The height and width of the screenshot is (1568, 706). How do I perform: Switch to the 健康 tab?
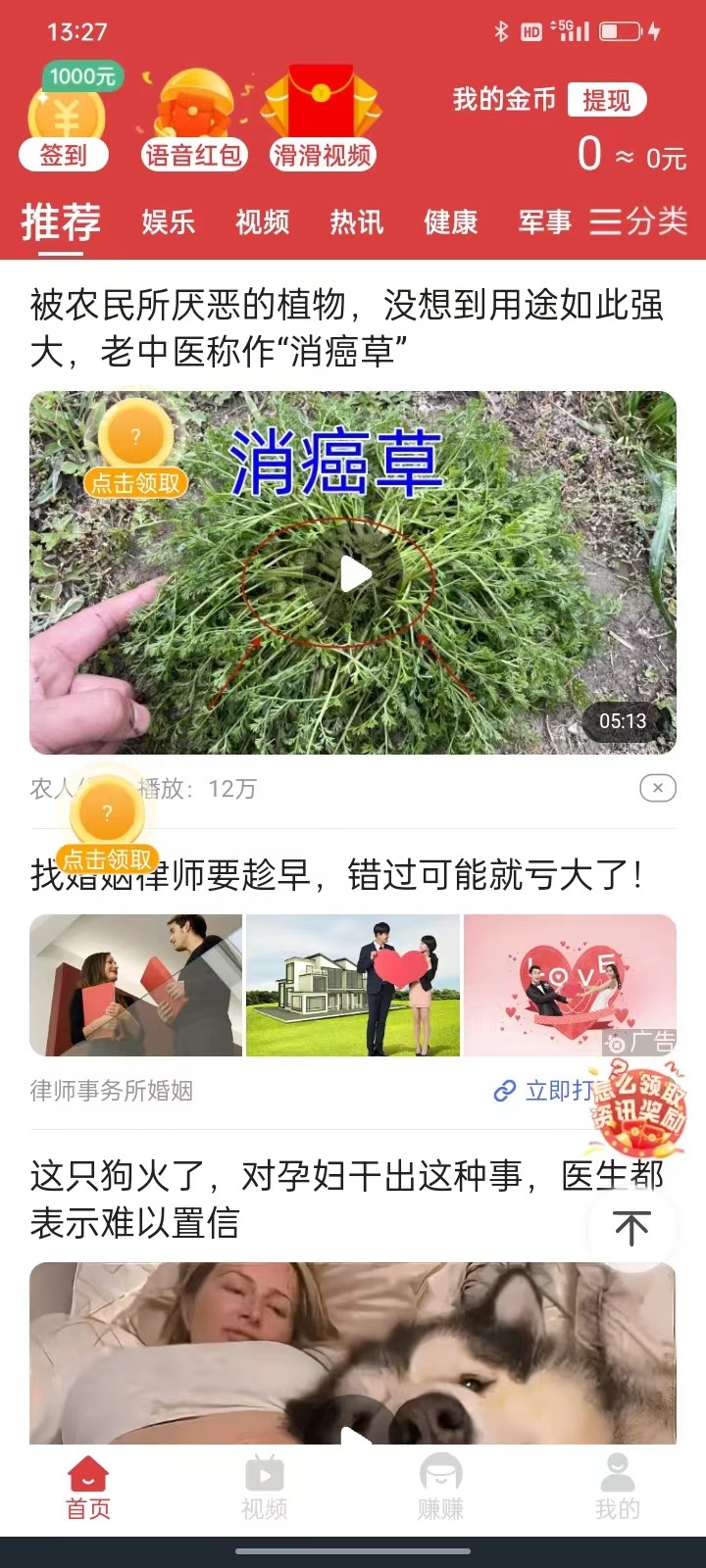point(451,223)
